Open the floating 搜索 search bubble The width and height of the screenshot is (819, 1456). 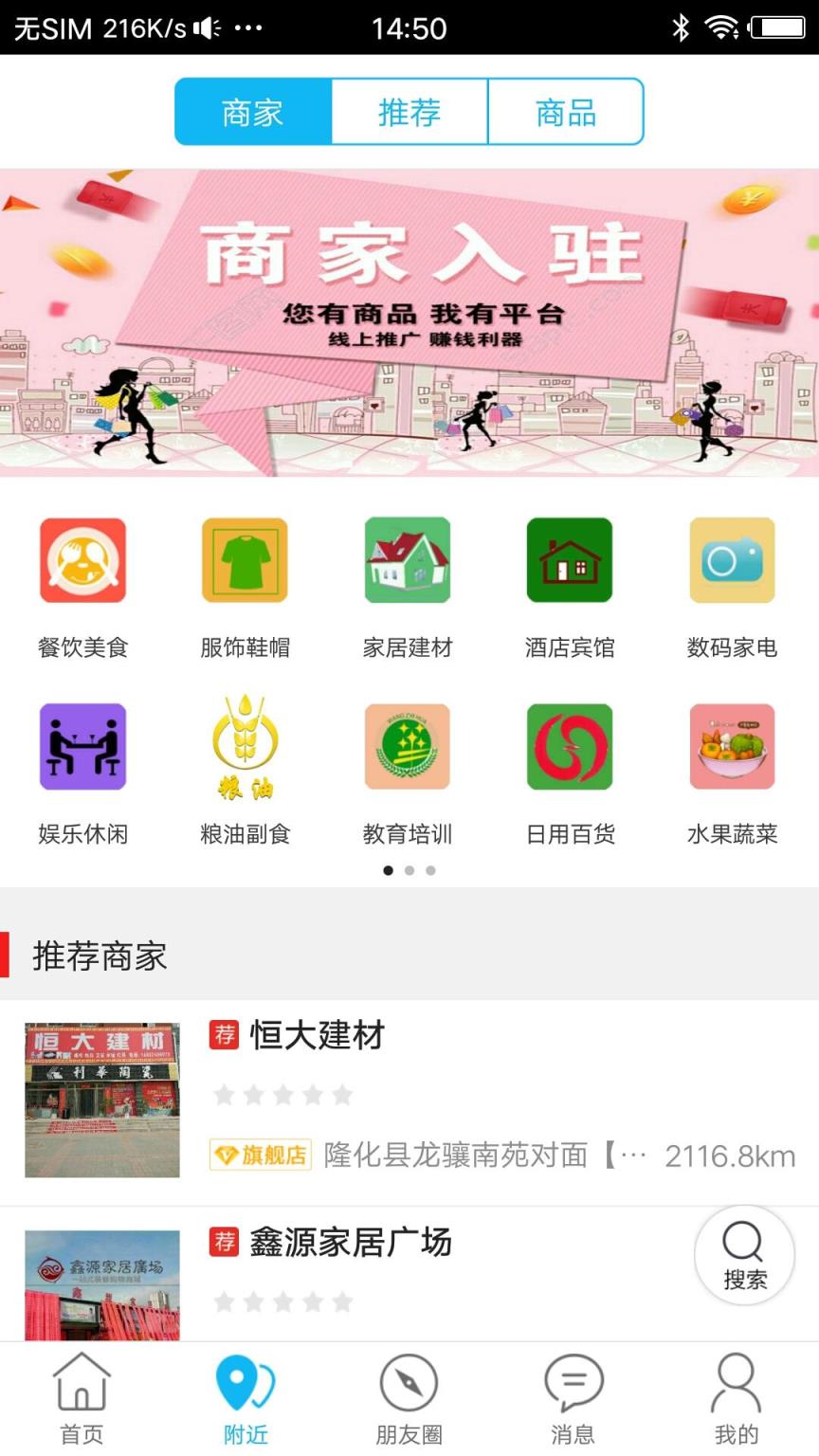pos(743,1254)
